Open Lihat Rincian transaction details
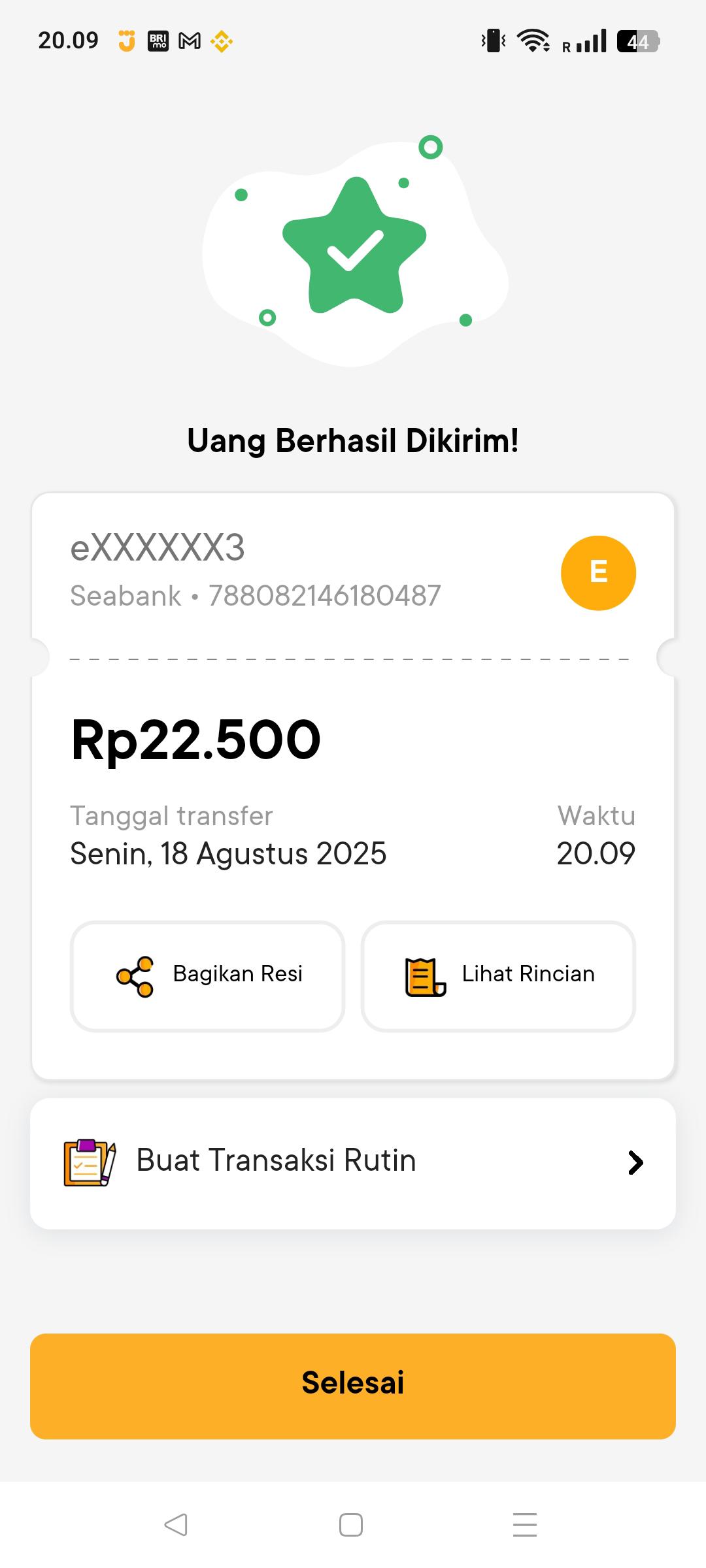This screenshot has height=1568, width=706. [x=498, y=975]
